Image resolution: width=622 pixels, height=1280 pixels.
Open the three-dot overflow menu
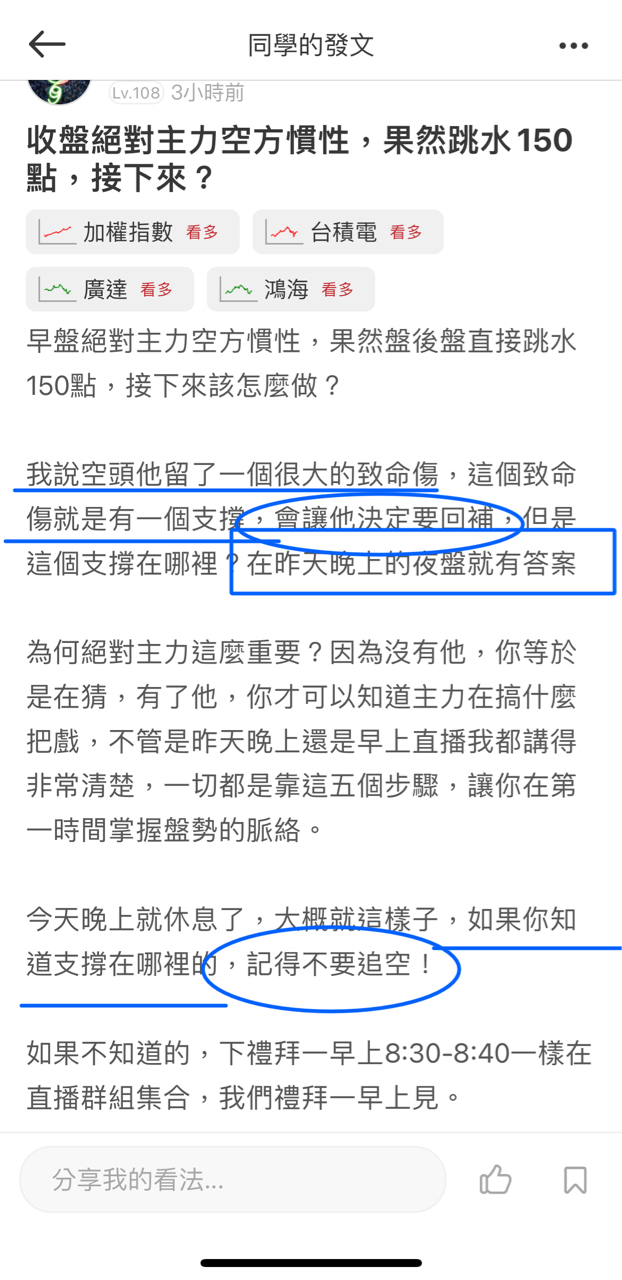pos(573,46)
